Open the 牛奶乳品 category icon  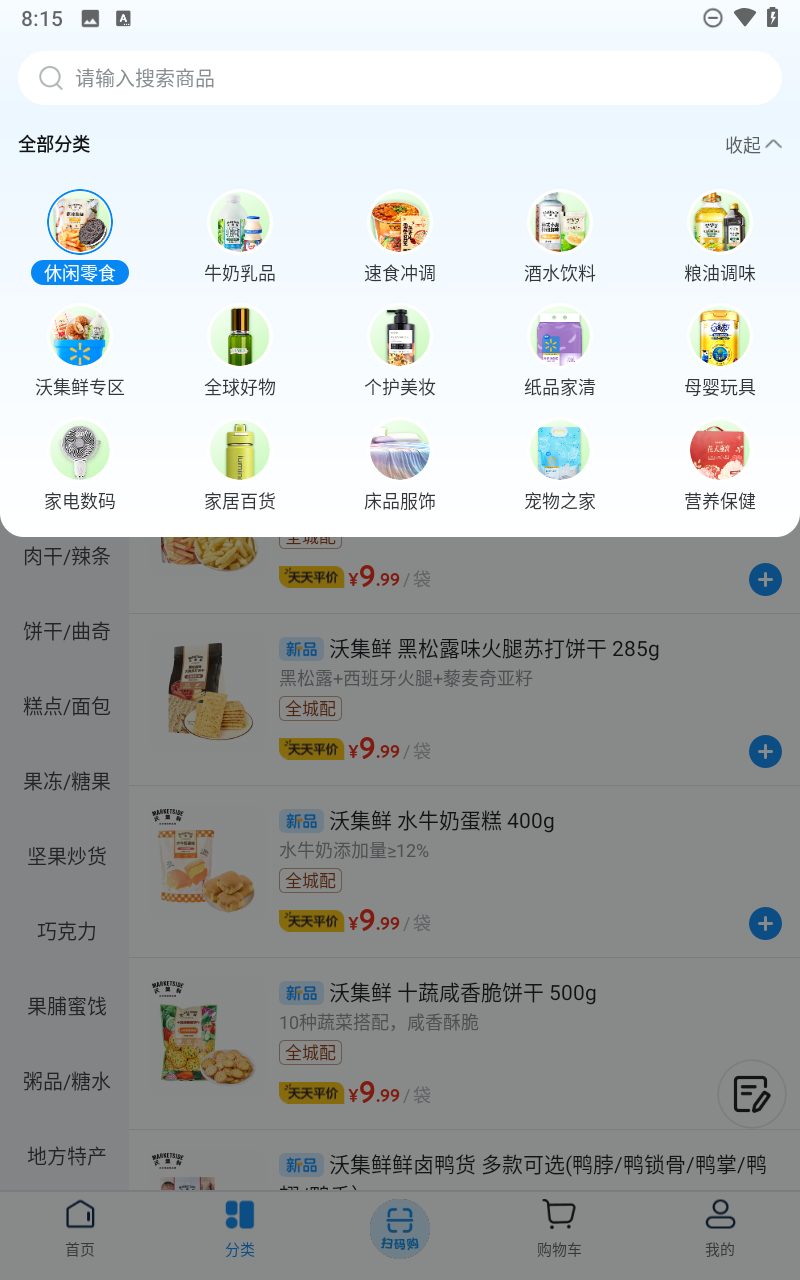[240, 221]
